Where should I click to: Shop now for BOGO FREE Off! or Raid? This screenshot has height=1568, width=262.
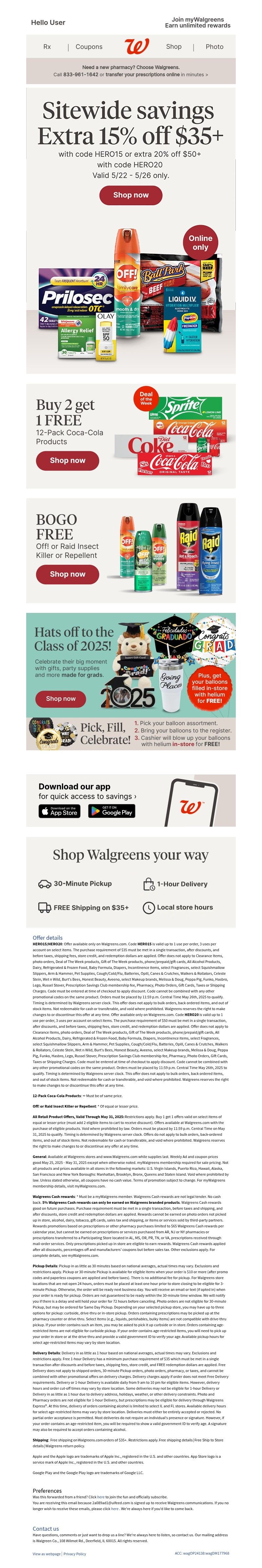click(x=67, y=574)
